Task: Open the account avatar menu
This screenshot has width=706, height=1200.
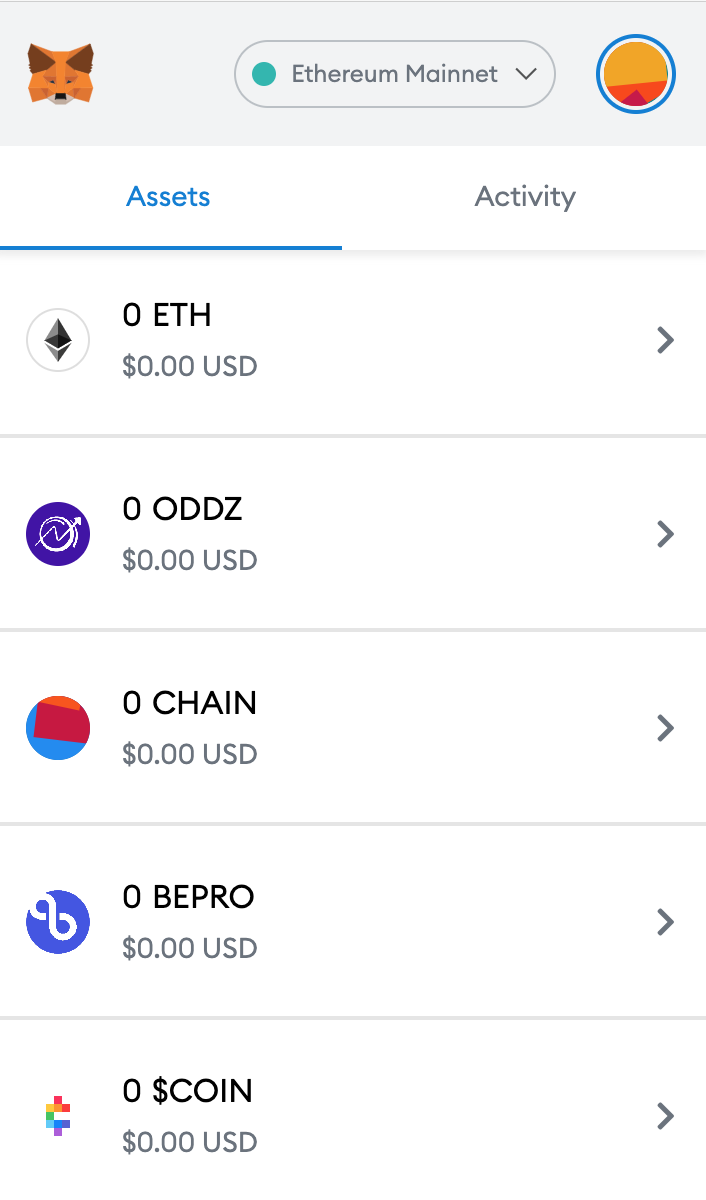Action: [x=636, y=75]
